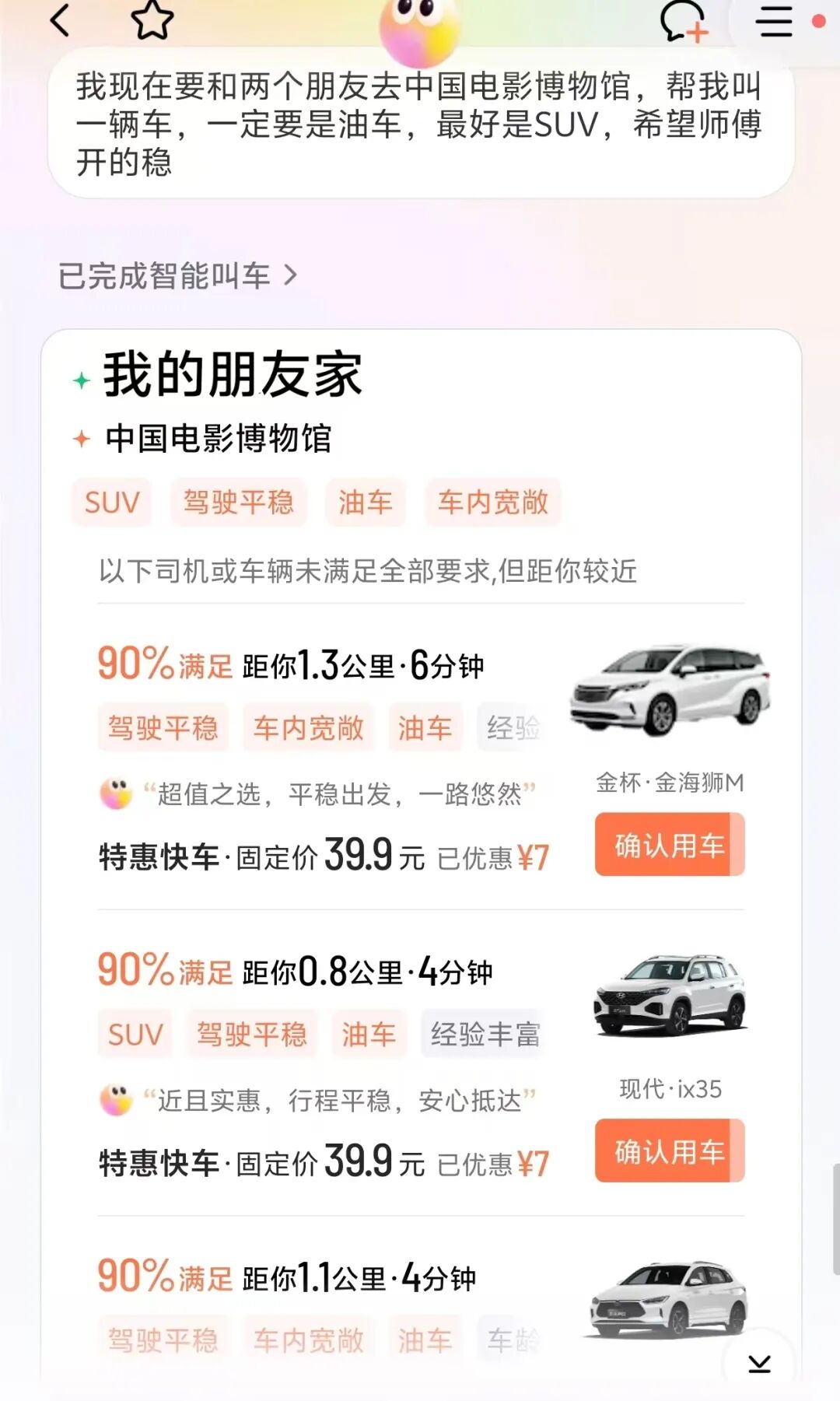Change the pickup point 我的朋友家
840x1401 pixels.
pyautogui.click(x=233, y=376)
